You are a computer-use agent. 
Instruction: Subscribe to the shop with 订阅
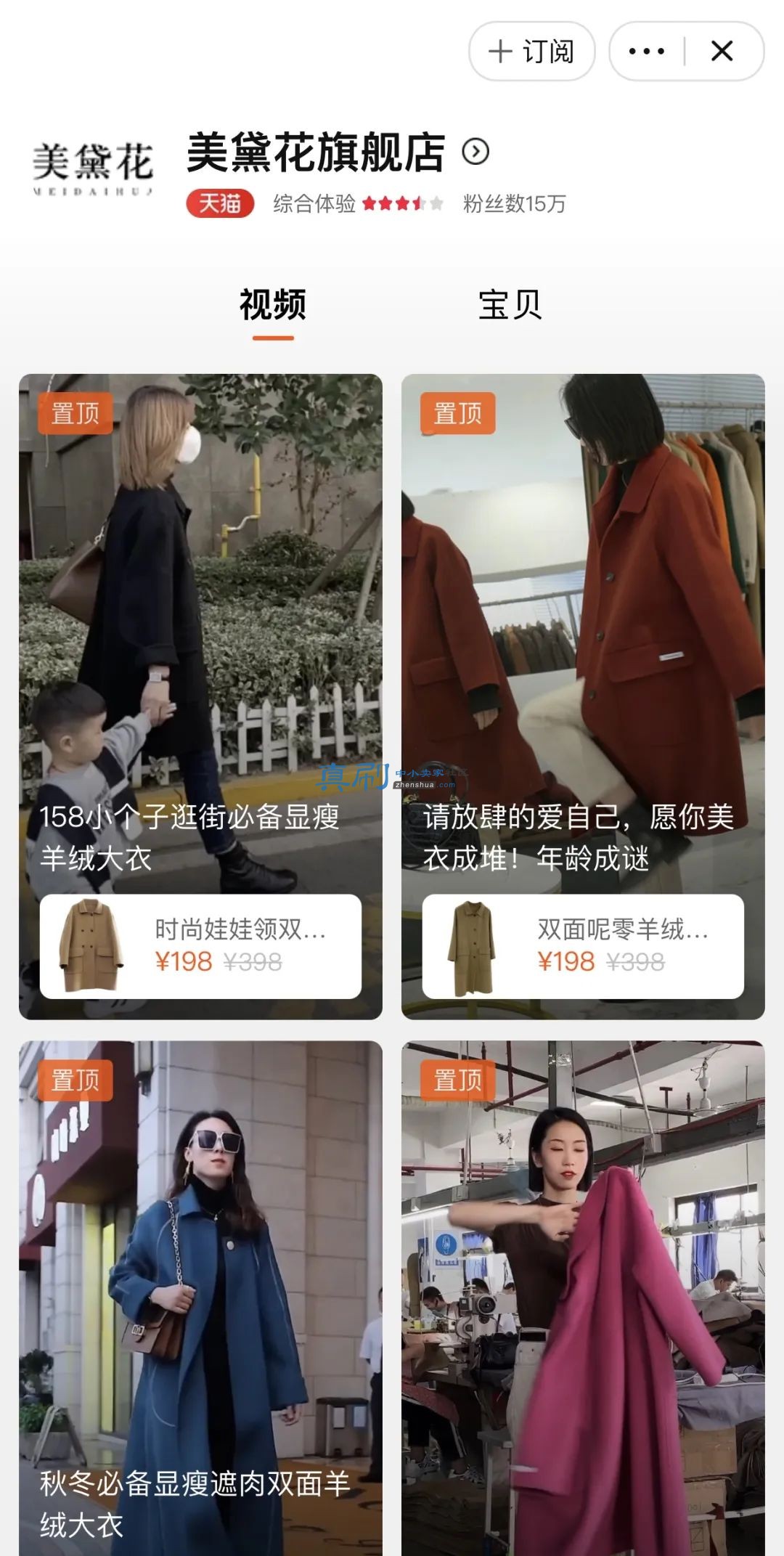click(x=531, y=52)
